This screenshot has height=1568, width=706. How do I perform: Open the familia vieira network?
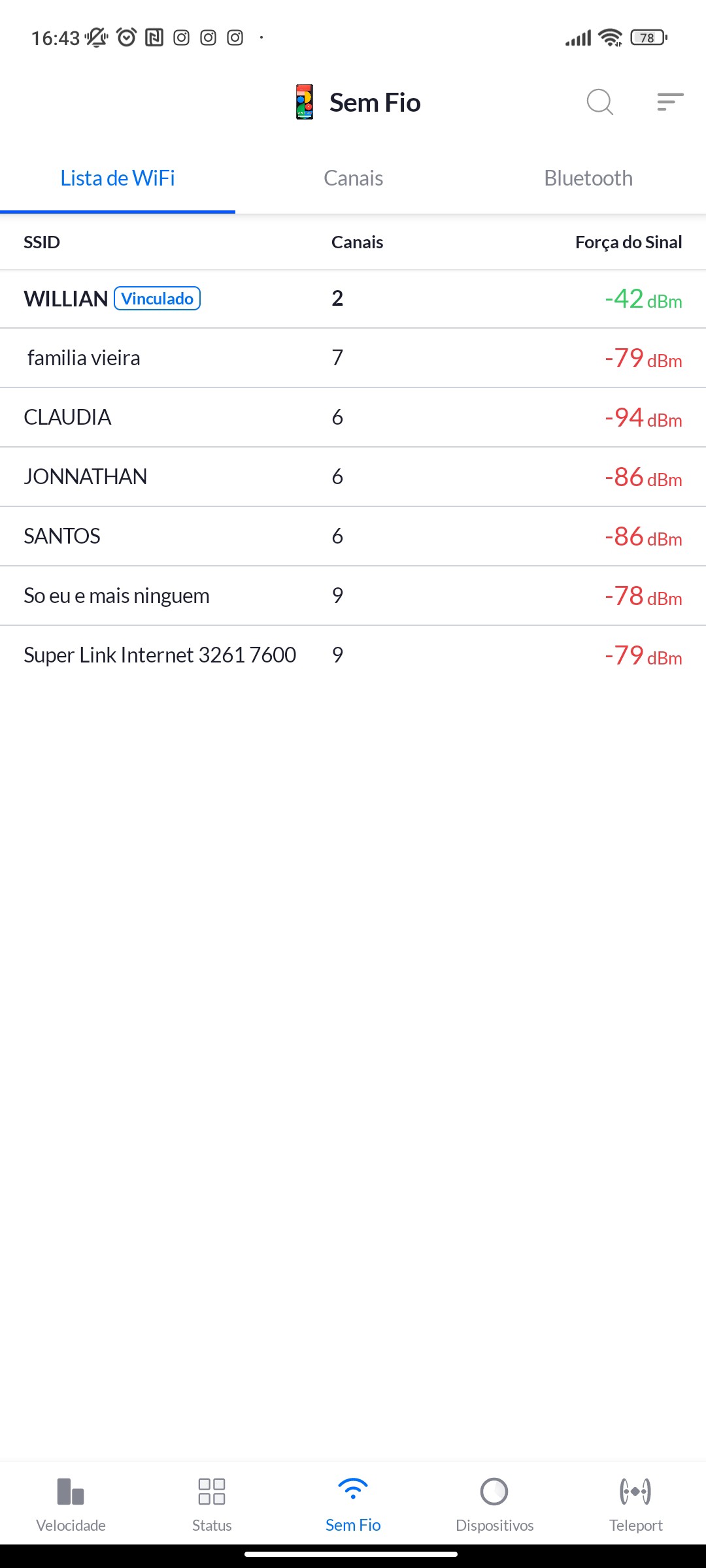click(353, 358)
